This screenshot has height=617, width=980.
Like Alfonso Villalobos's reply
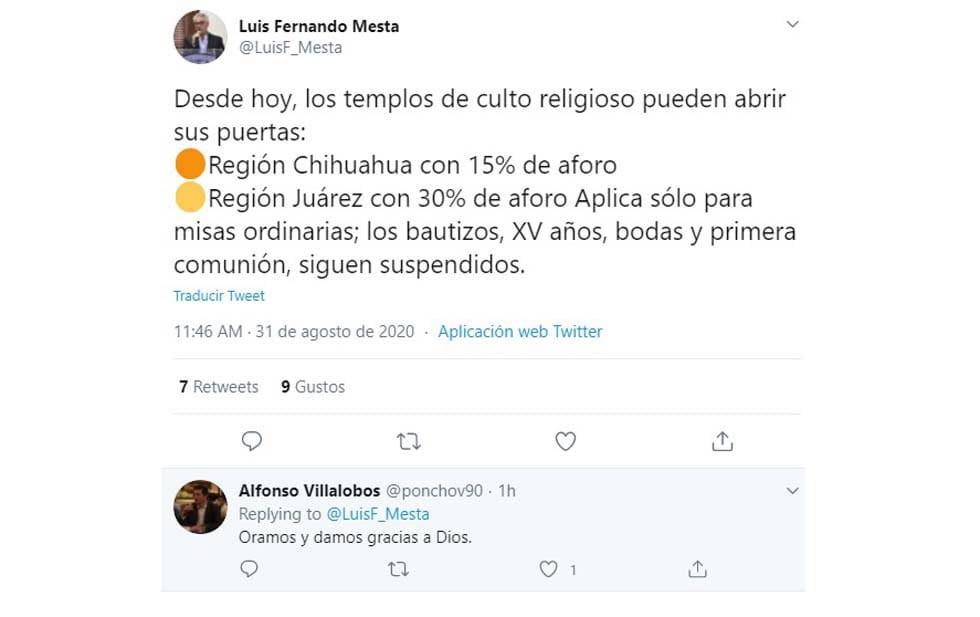pos(548,569)
